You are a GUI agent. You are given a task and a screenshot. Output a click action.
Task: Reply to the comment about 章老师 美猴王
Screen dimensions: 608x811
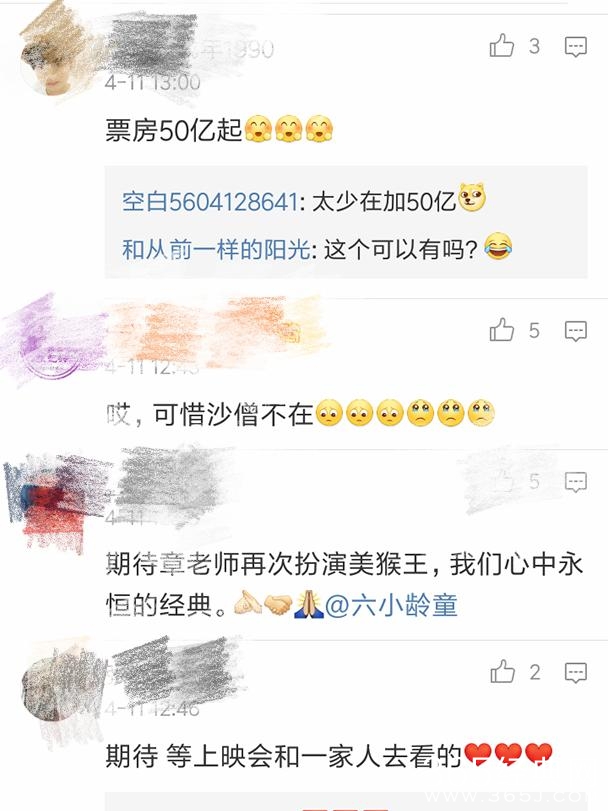[x=575, y=482]
